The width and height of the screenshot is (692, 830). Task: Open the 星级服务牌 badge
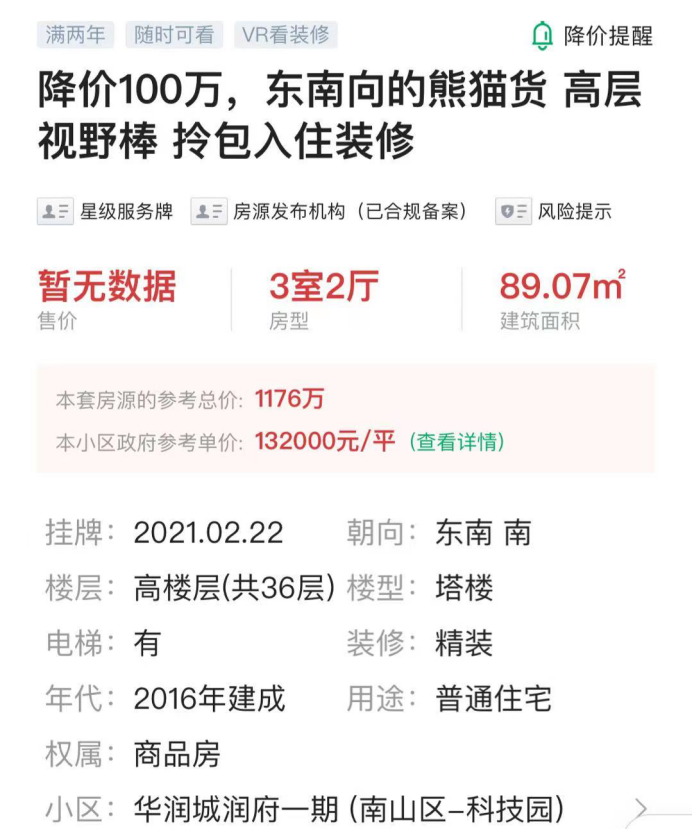click(105, 211)
